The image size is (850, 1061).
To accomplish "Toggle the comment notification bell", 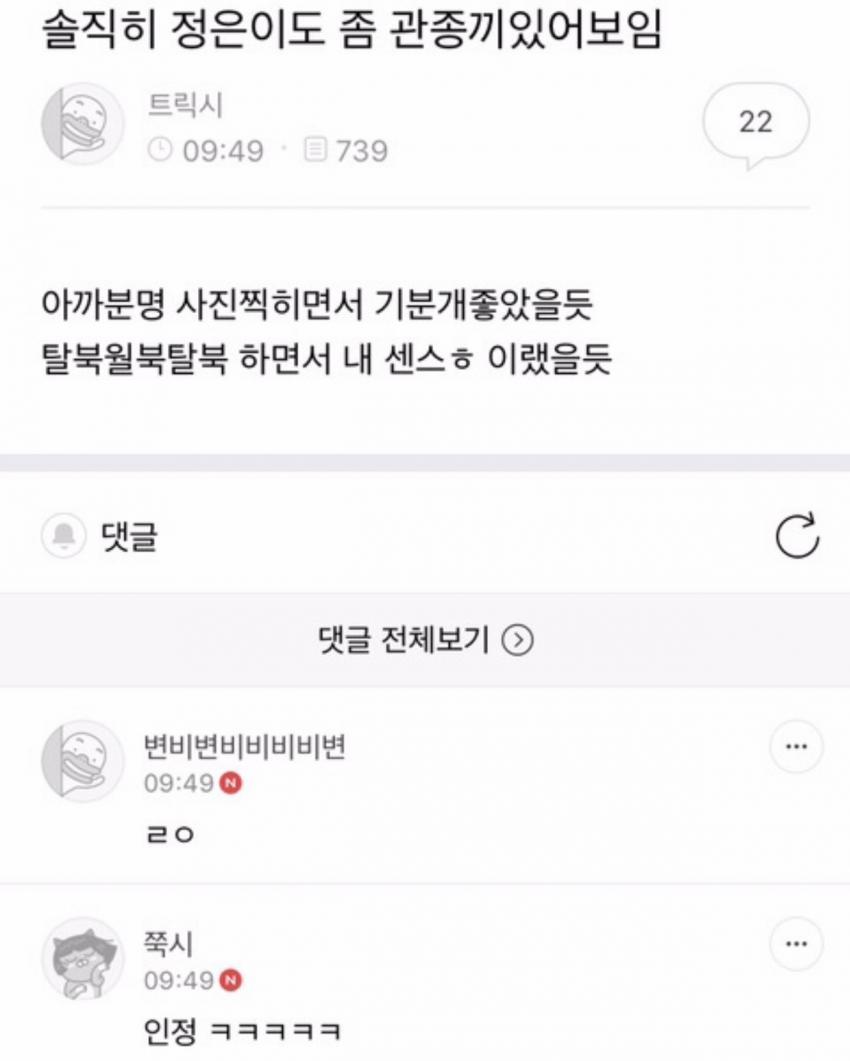I will [63, 538].
